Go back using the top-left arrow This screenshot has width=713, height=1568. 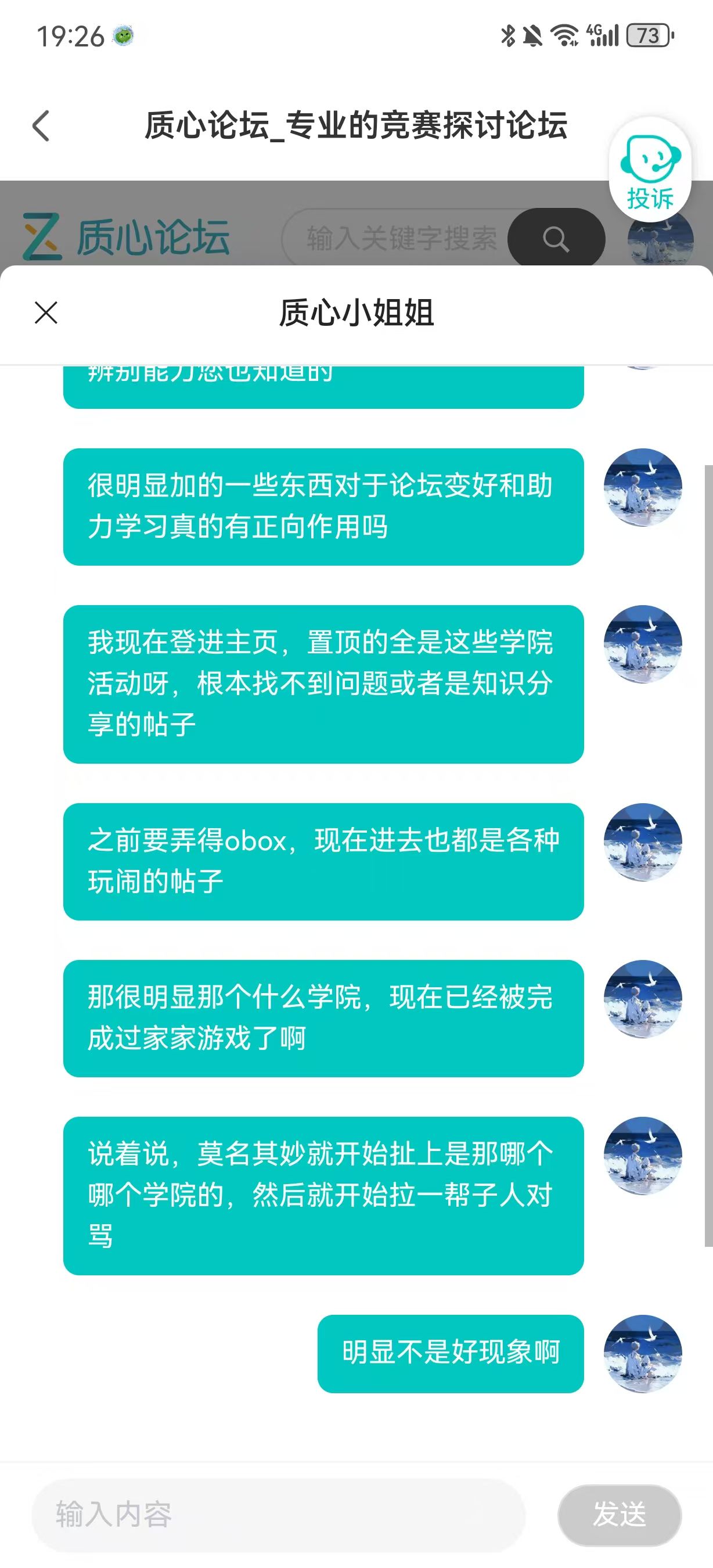coord(41,126)
